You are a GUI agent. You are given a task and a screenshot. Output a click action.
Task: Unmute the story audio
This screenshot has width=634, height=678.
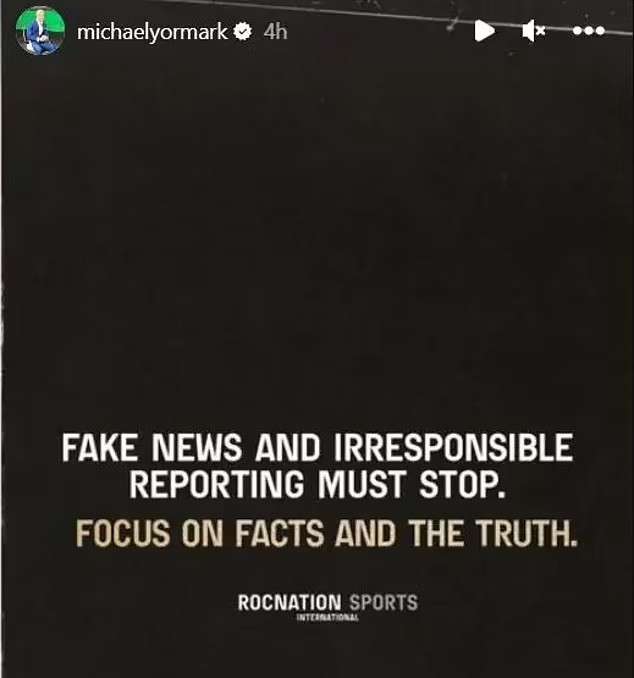(x=533, y=32)
